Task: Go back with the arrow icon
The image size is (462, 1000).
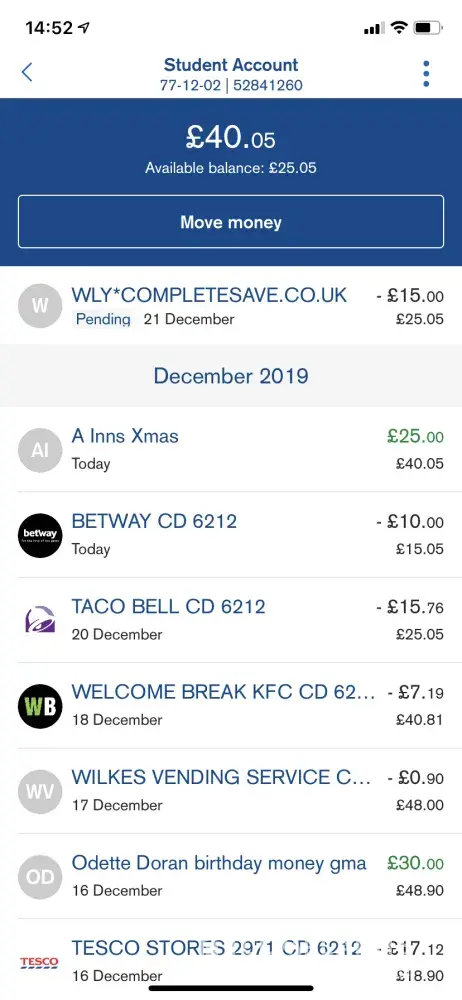Action: pyautogui.click(x=27, y=72)
